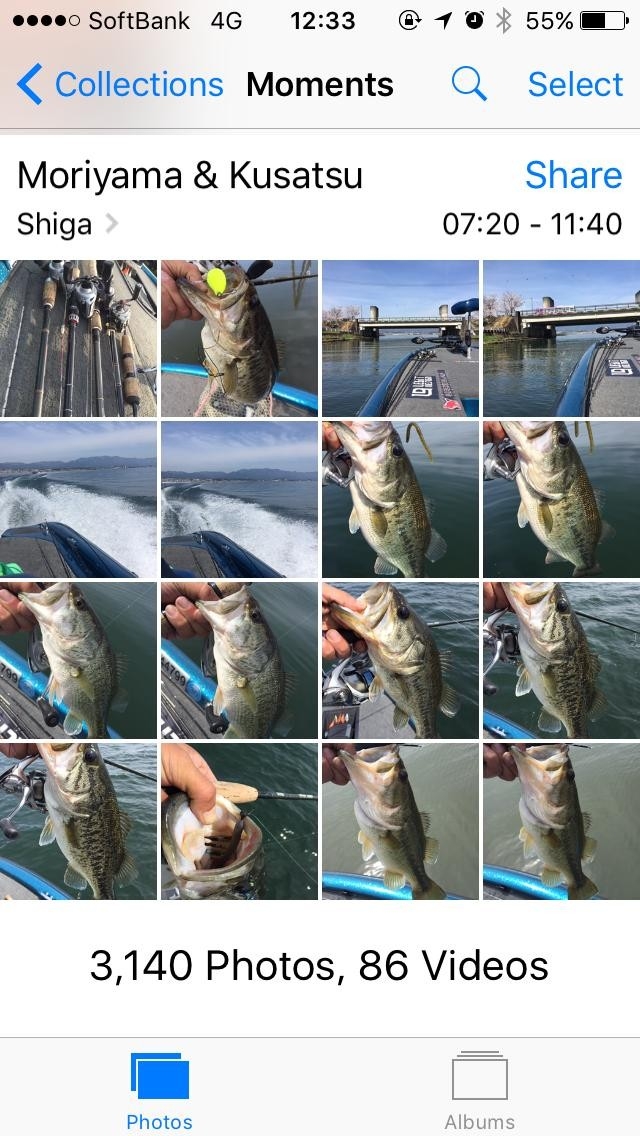This screenshot has height=1136, width=640.
Task: Go back to Collections
Action: [120, 85]
